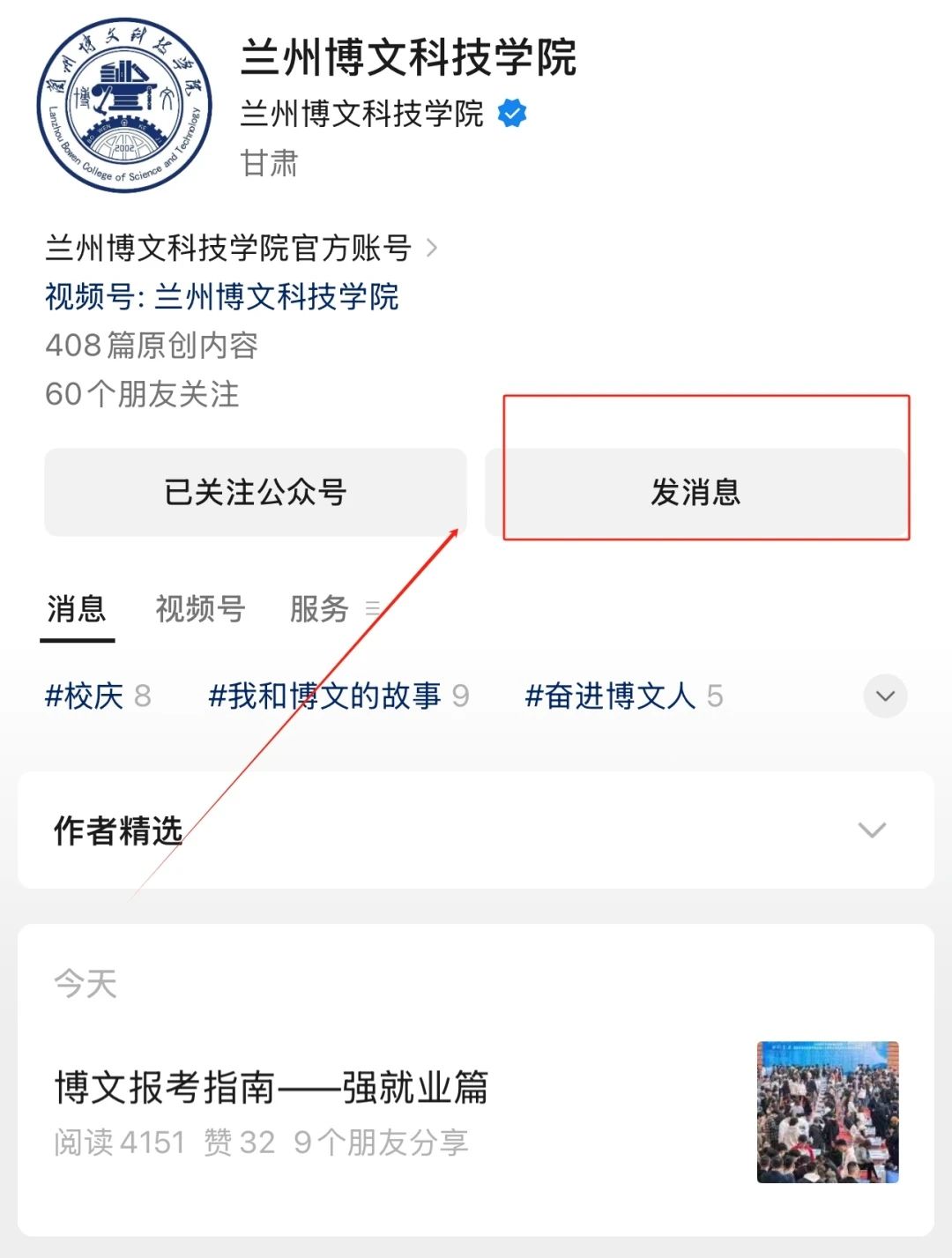
Task: Open the 视频号 link for 兰州博文科技学院
Action: coord(222,296)
